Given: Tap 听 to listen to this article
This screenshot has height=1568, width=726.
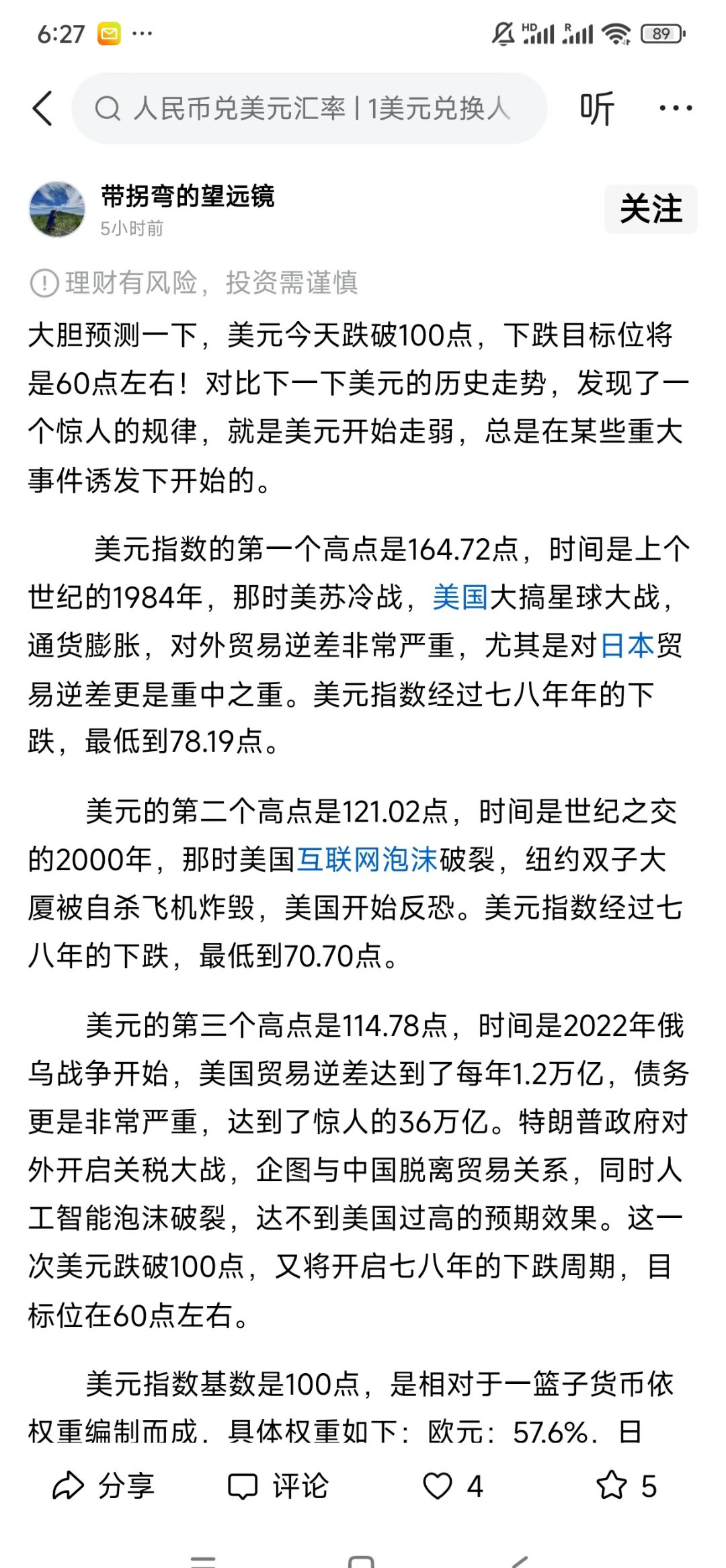Looking at the screenshot, I should [597, 108].
